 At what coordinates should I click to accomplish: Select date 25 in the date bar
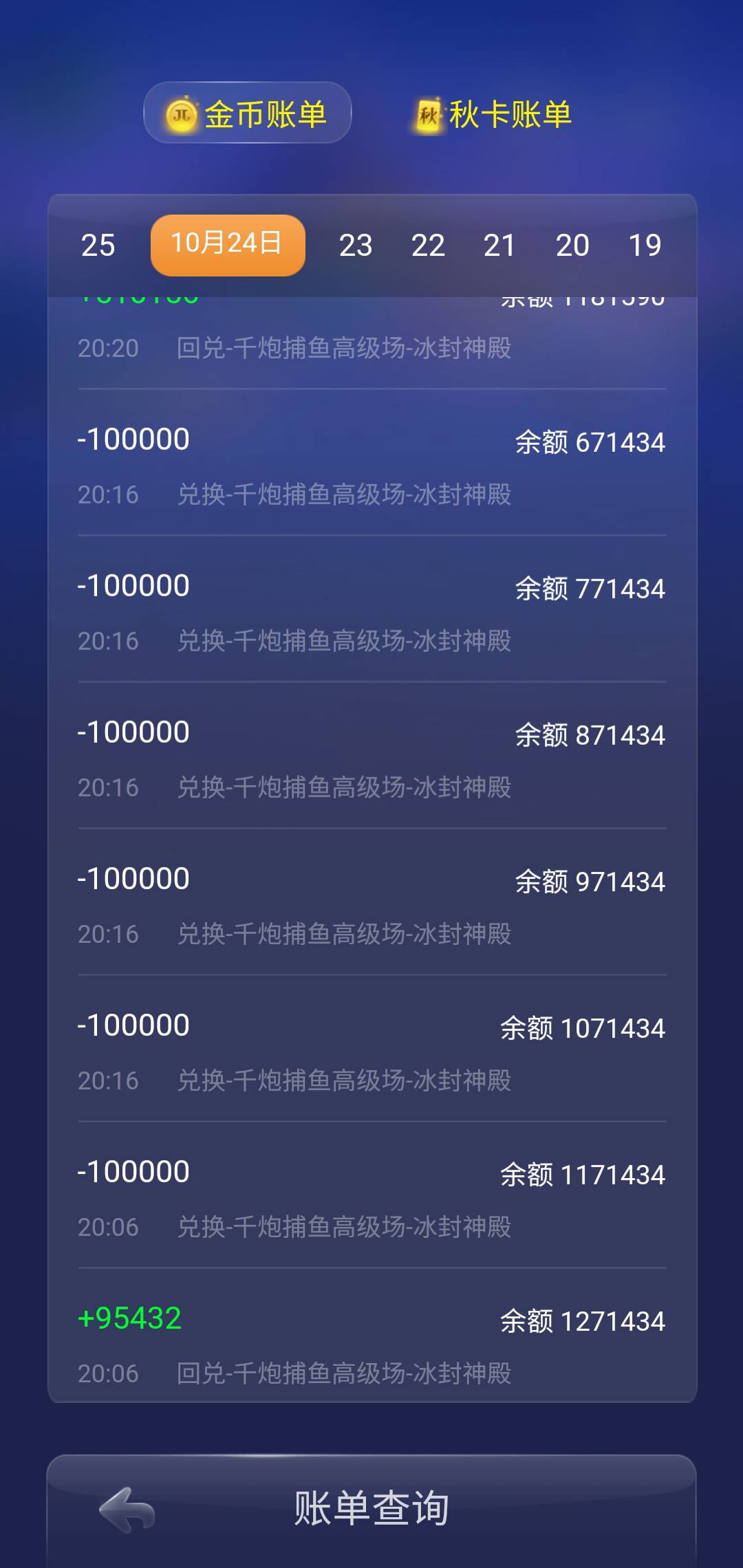pyautogui.click(x=98, y=244)
